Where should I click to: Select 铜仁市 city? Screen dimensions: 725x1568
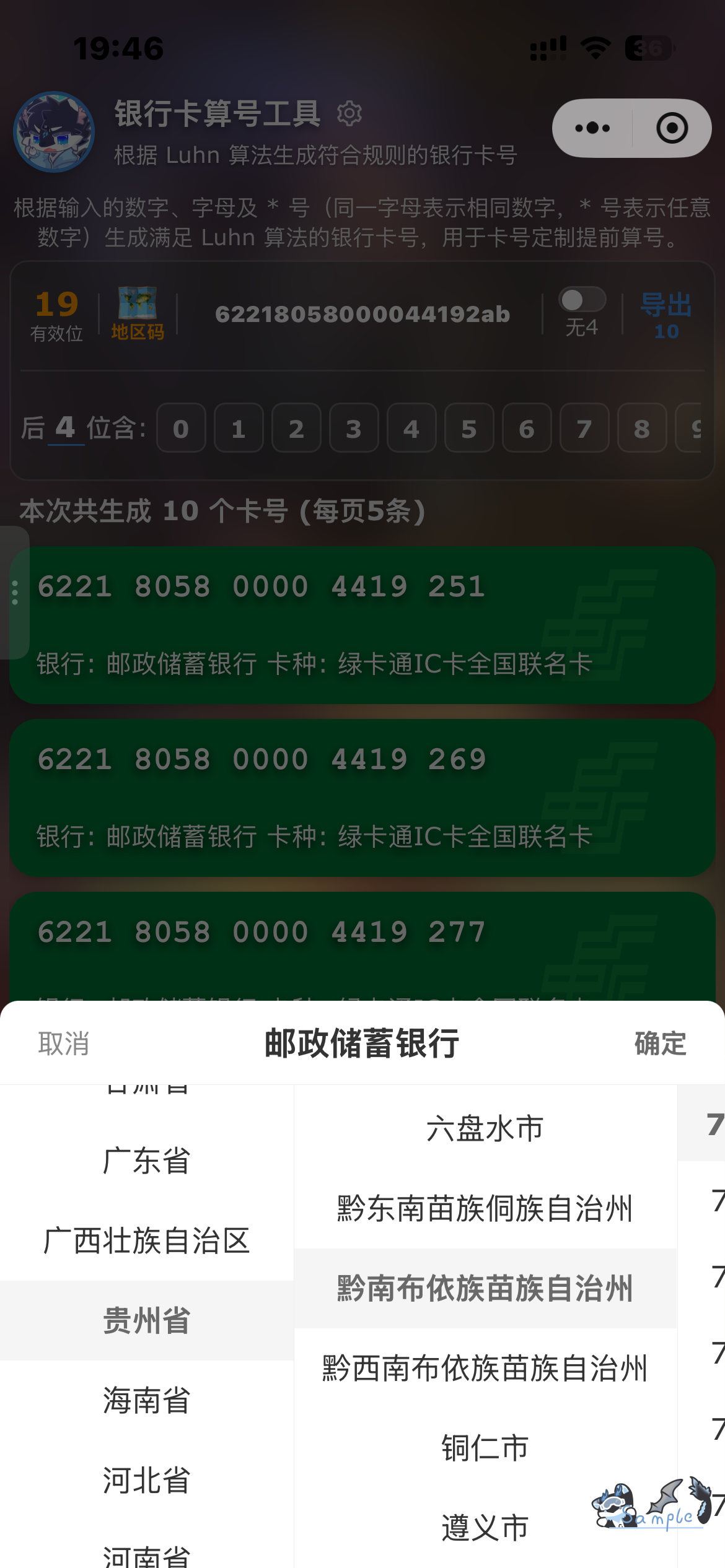tap(485, 1448)
